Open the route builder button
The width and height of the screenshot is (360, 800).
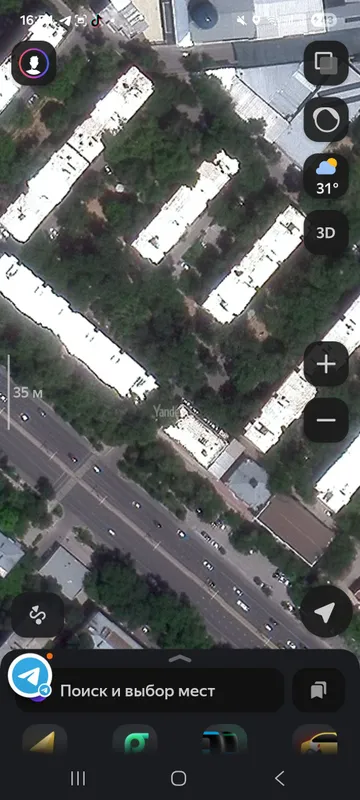click(x=37, y=614)
